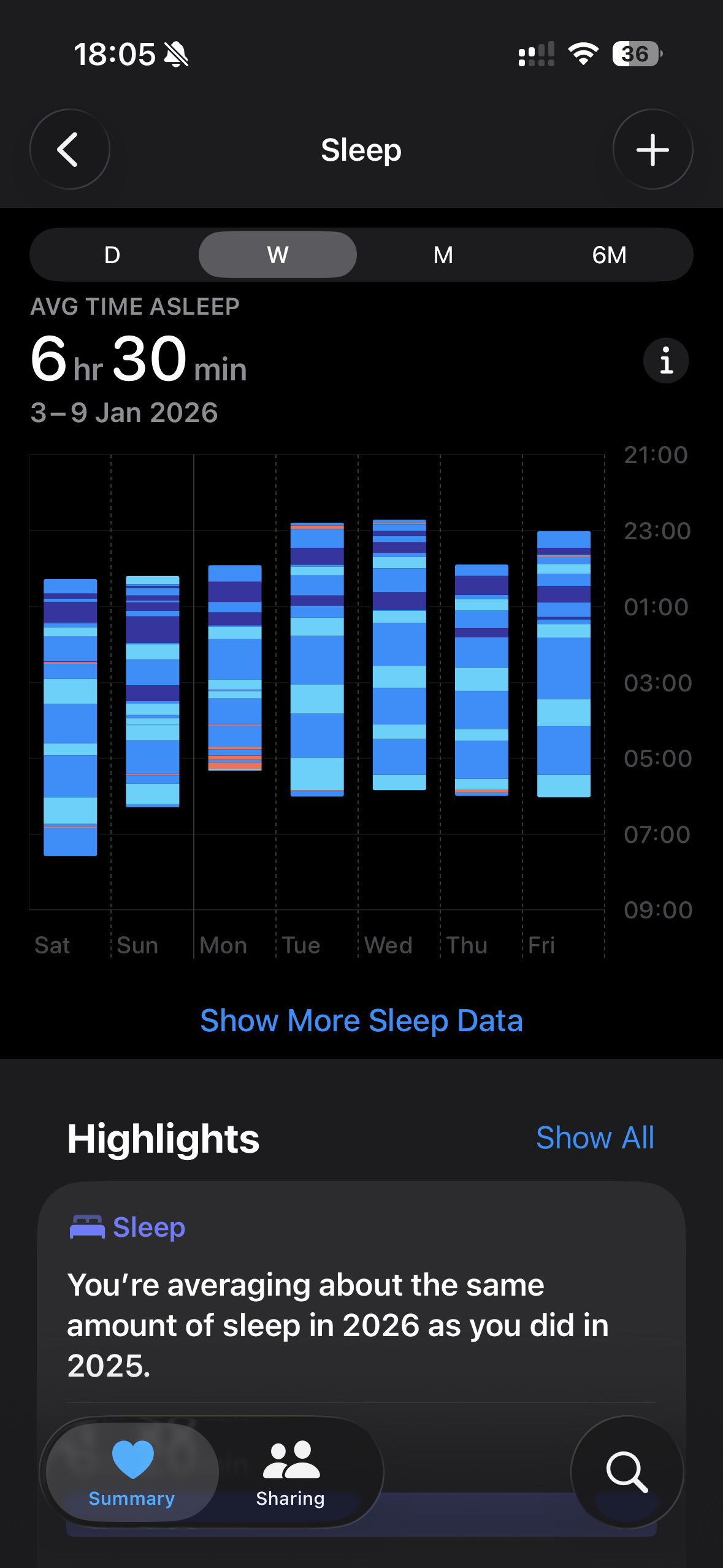Select the W week view

tap(278, 255)
